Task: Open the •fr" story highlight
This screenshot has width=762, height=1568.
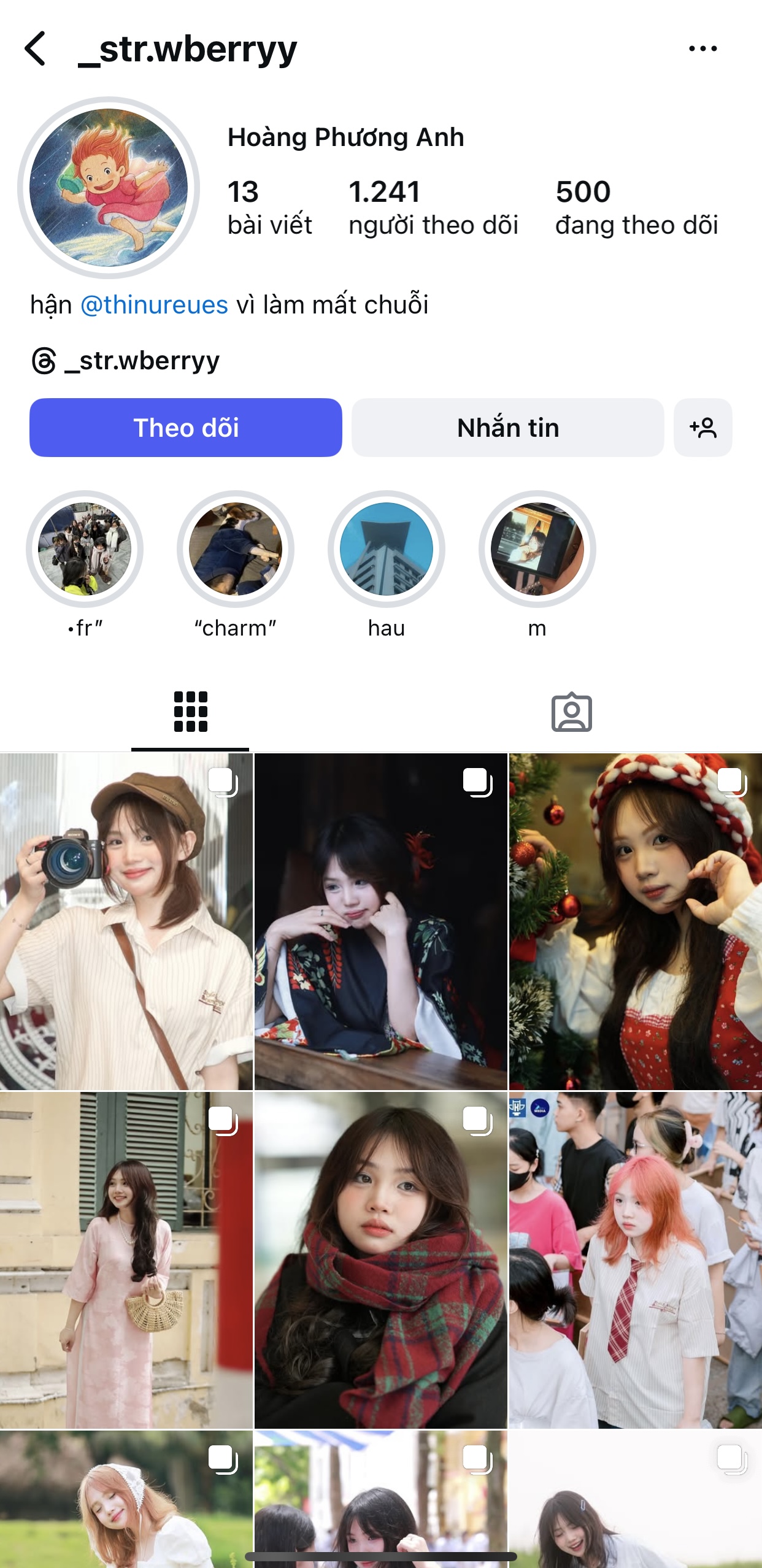Action: (x=85, y=549)
